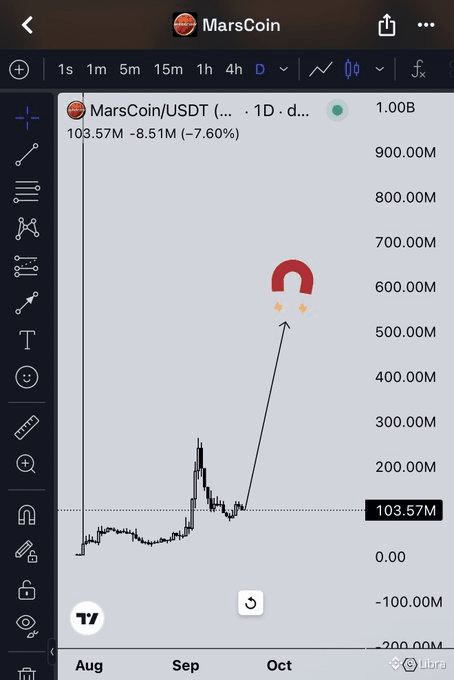The image size is (454, 680).
Task: Switch to the 4h timeframe
Action: pos(234,69)
